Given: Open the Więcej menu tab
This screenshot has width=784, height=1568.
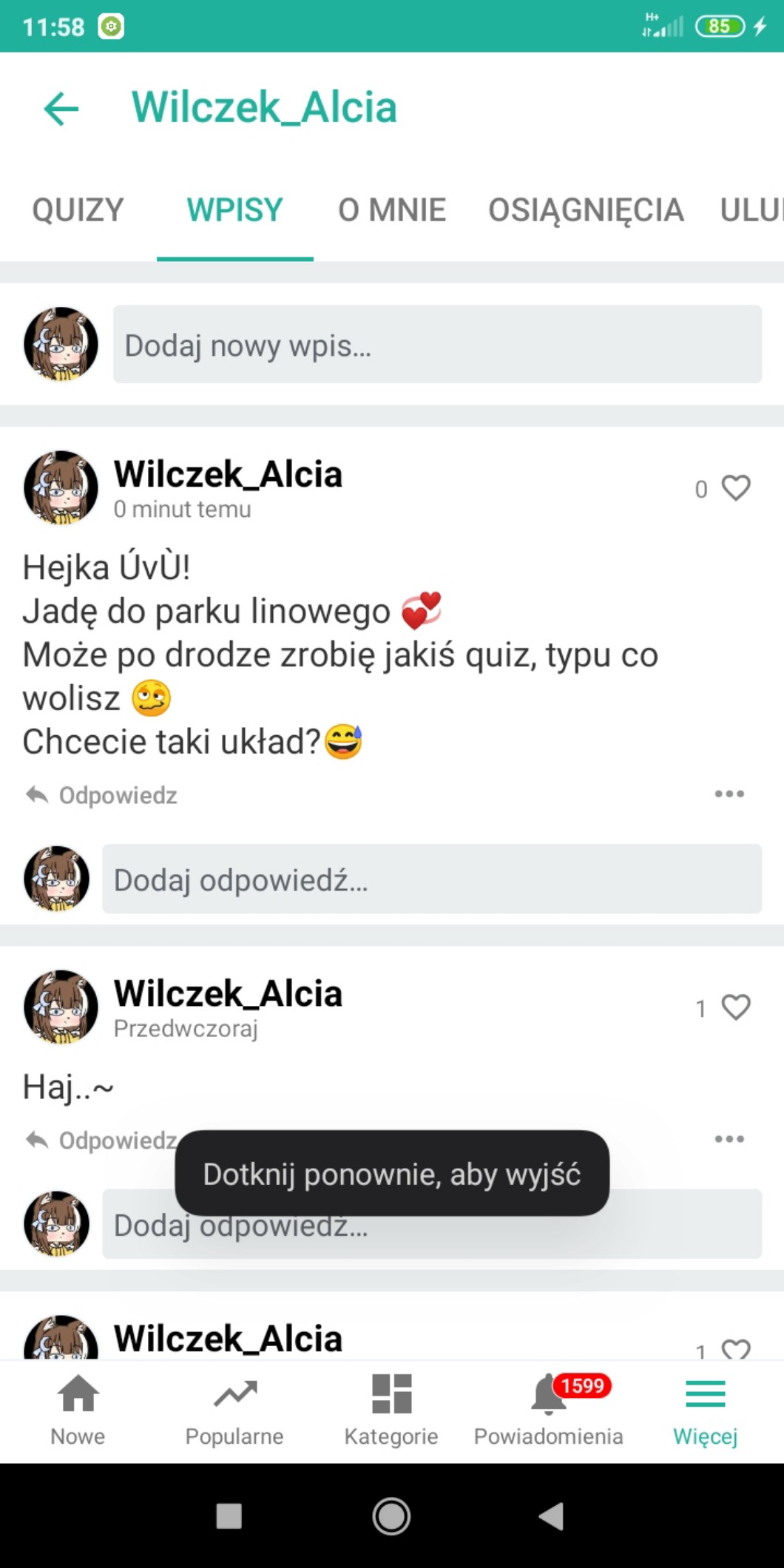Looking at the screenshot, I should pyautogui.click(x=705, y=1410).
